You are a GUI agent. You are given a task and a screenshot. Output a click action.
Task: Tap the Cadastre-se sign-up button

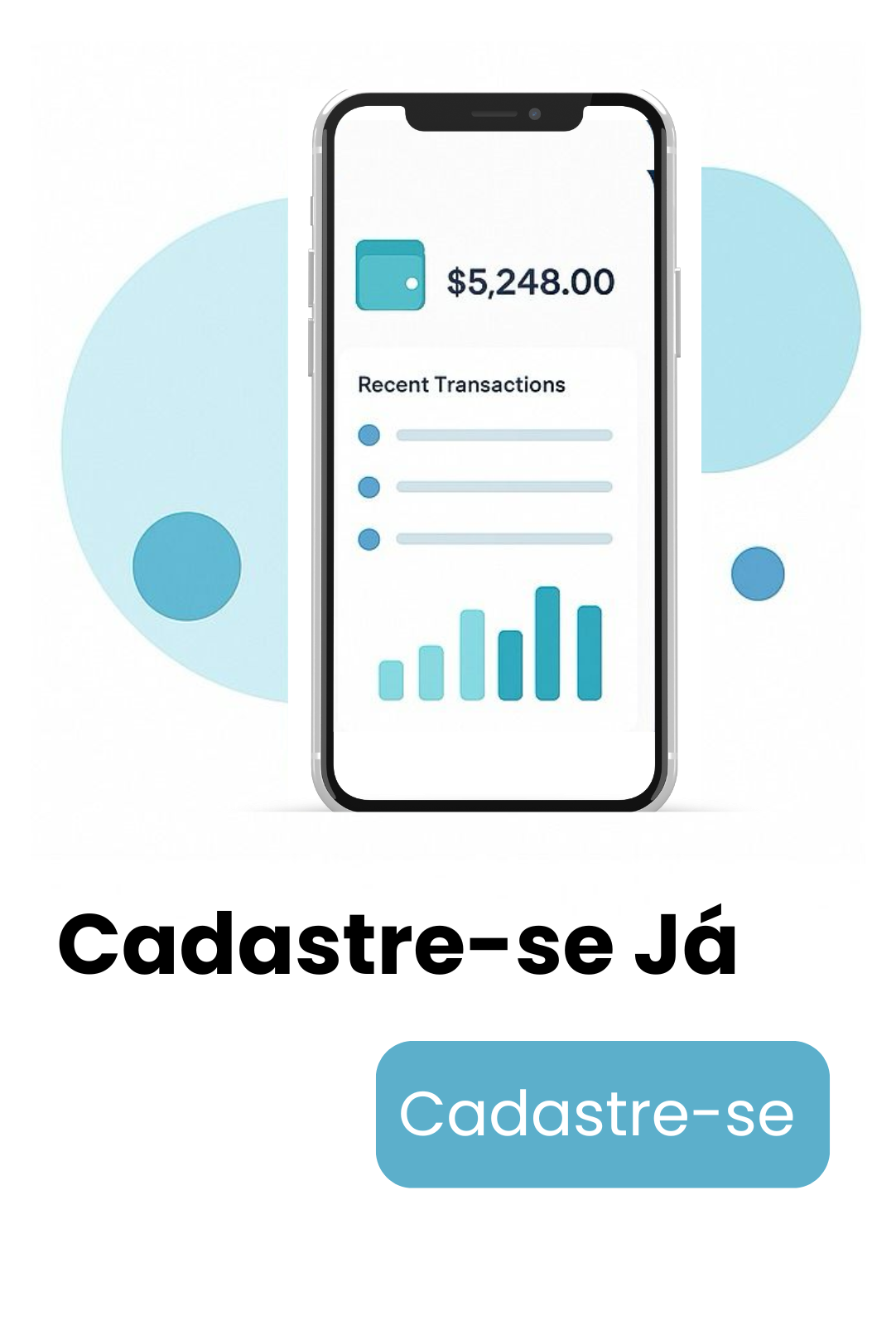[602, 1114]
